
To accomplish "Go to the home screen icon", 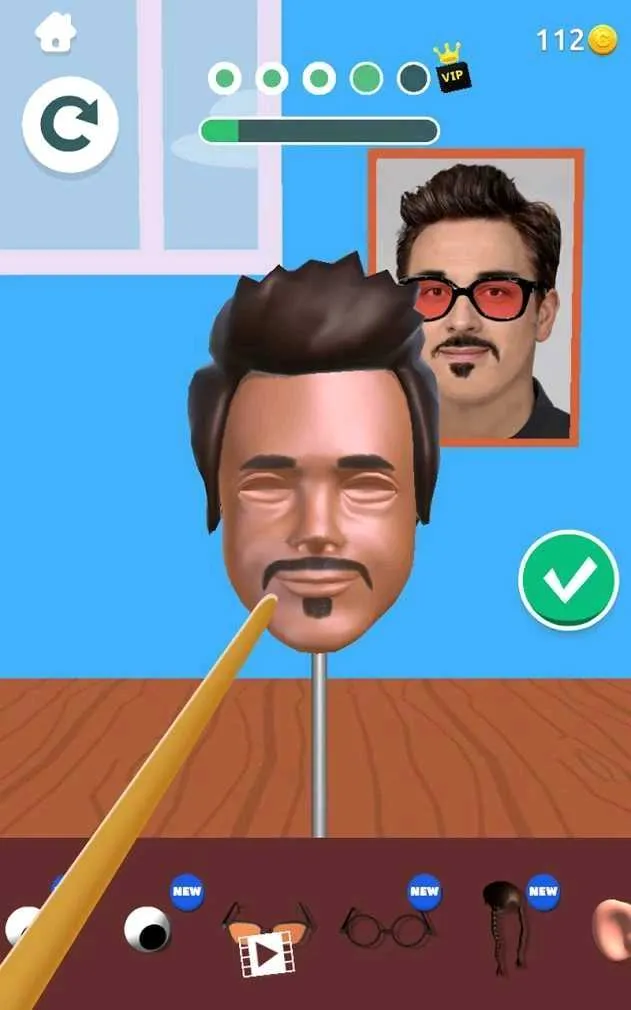I will 55,32.
